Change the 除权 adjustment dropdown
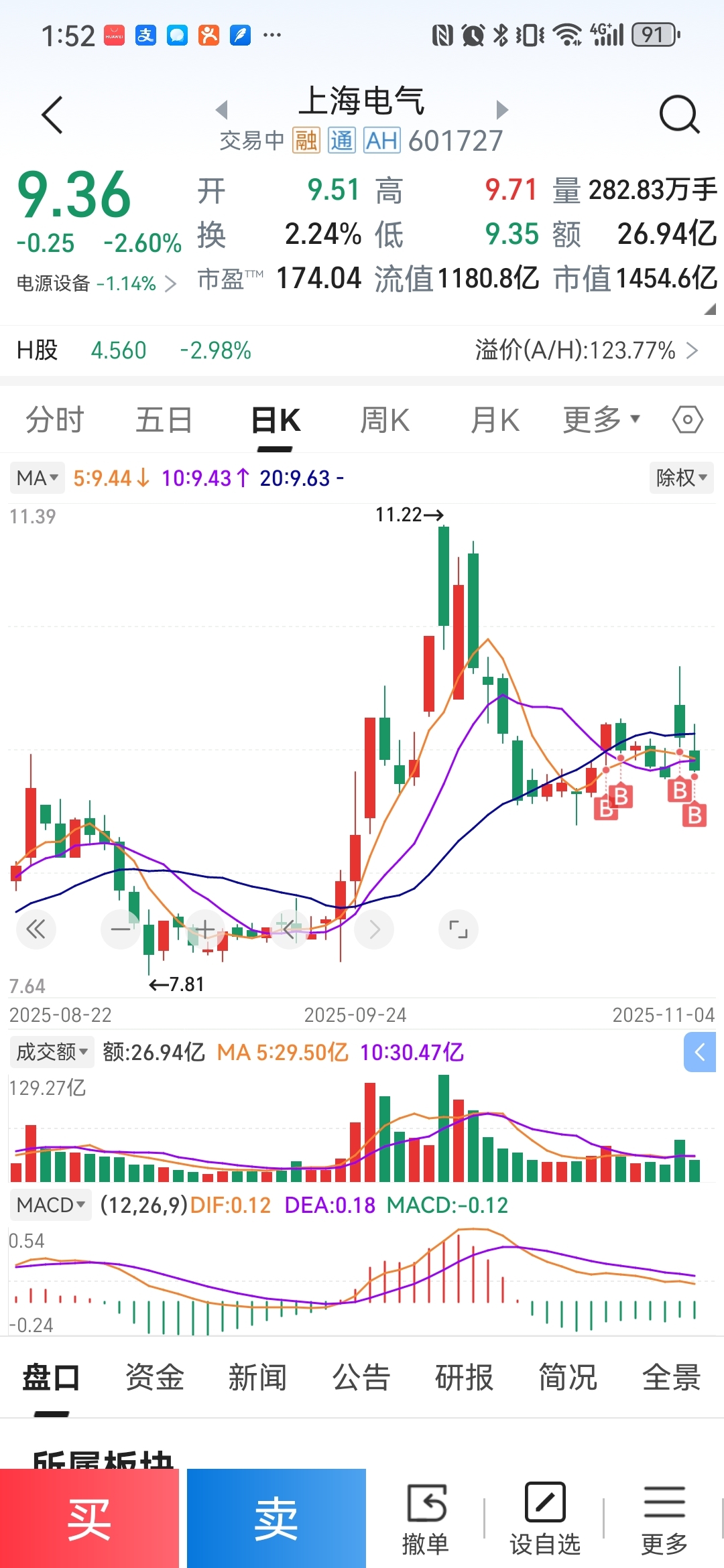Viewport: 724px width, 1568px height. 681,478
